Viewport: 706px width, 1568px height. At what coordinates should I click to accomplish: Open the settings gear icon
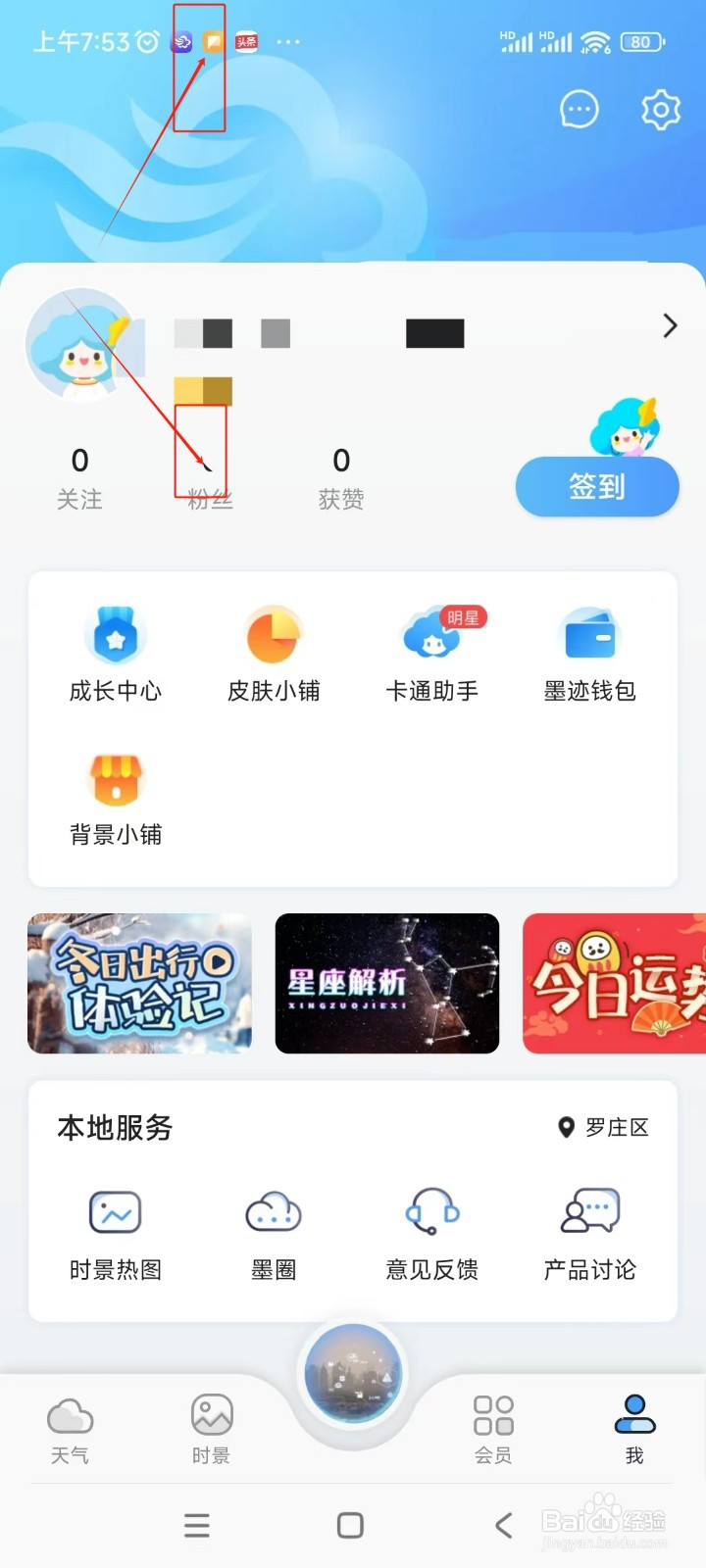tap(660, 110)
